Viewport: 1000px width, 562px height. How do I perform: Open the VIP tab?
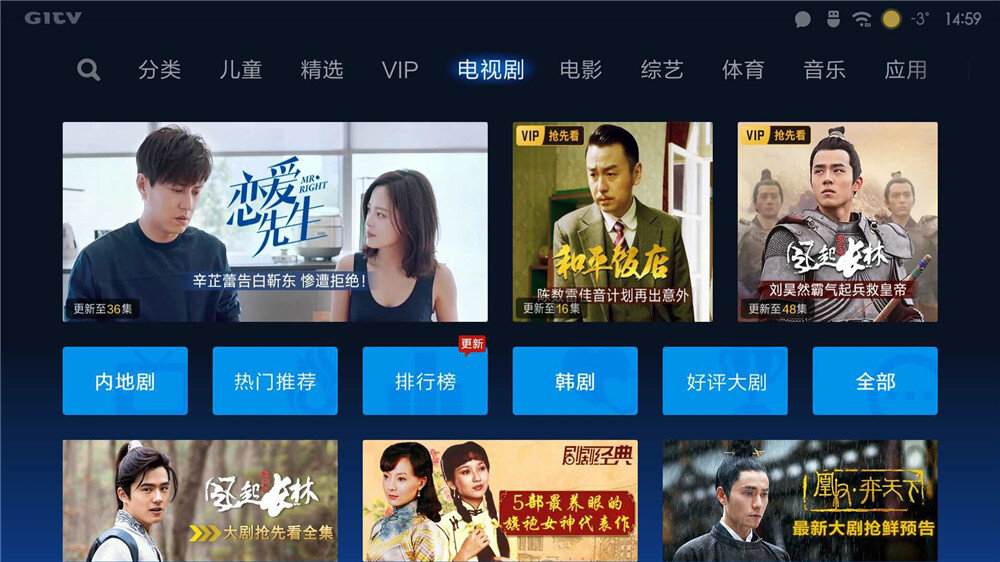coord(400,70)
